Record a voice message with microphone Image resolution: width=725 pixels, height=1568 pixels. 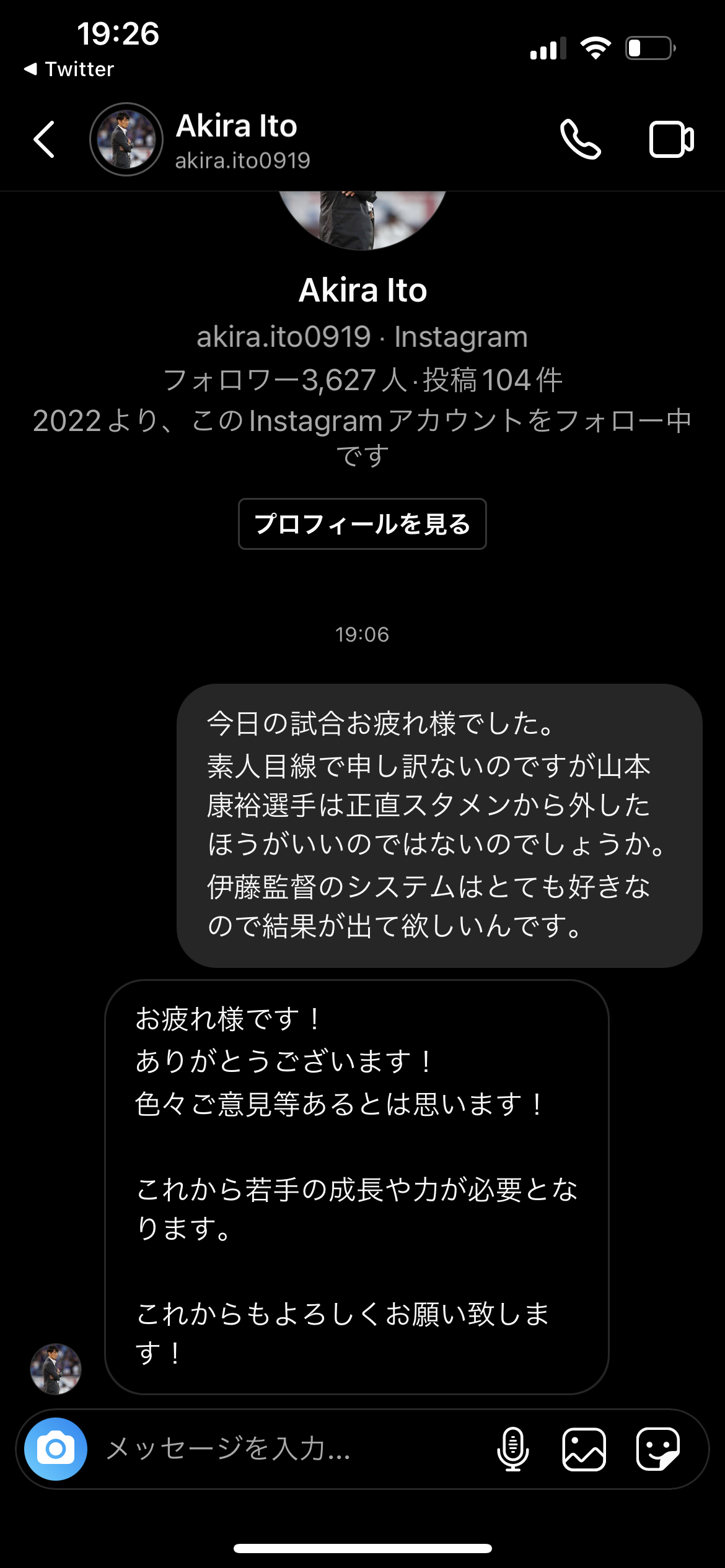(513, 1449)
